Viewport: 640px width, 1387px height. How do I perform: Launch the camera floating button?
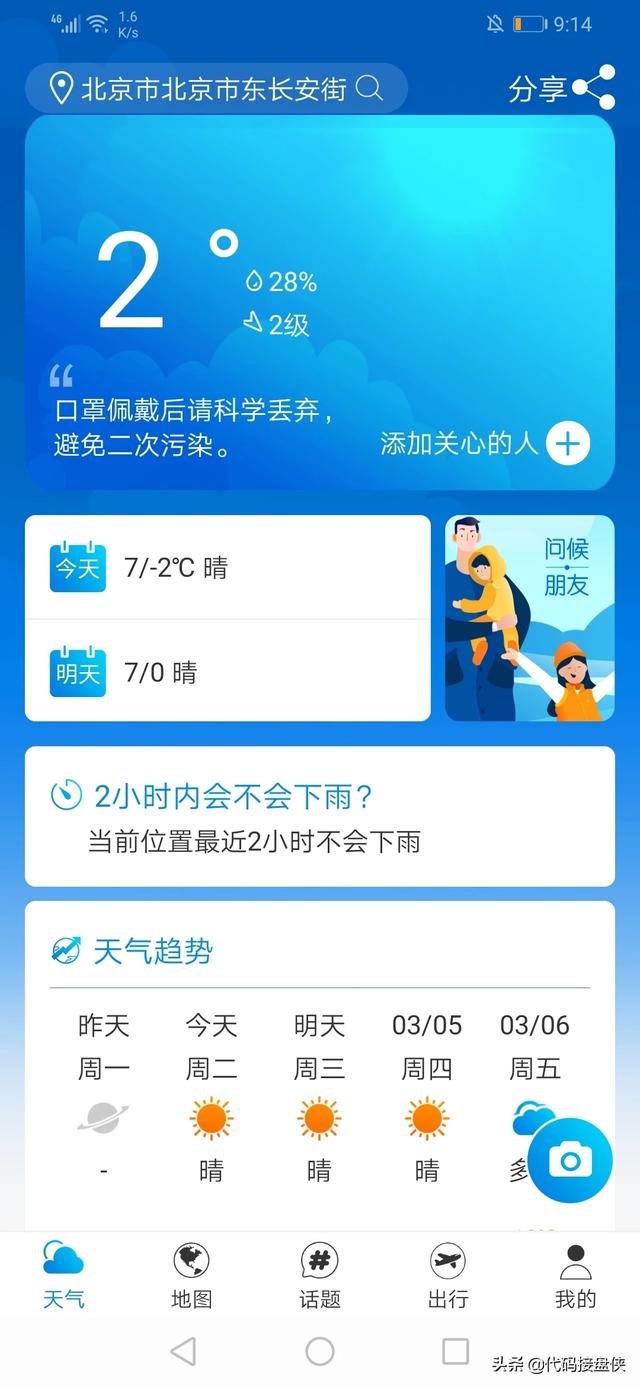(570, 1160)
